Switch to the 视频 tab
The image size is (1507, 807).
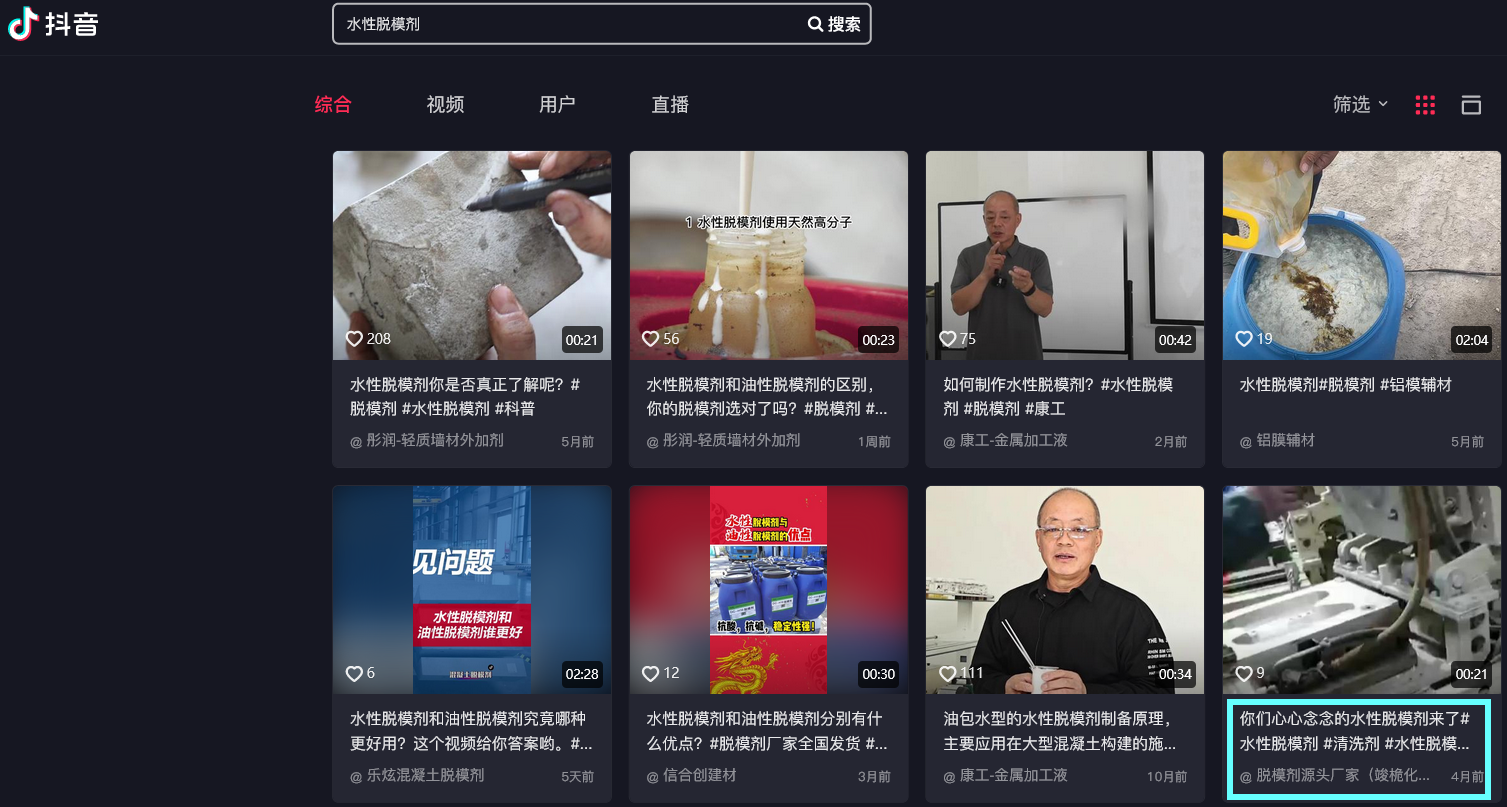pyautogui.click(x=445, y=104)
